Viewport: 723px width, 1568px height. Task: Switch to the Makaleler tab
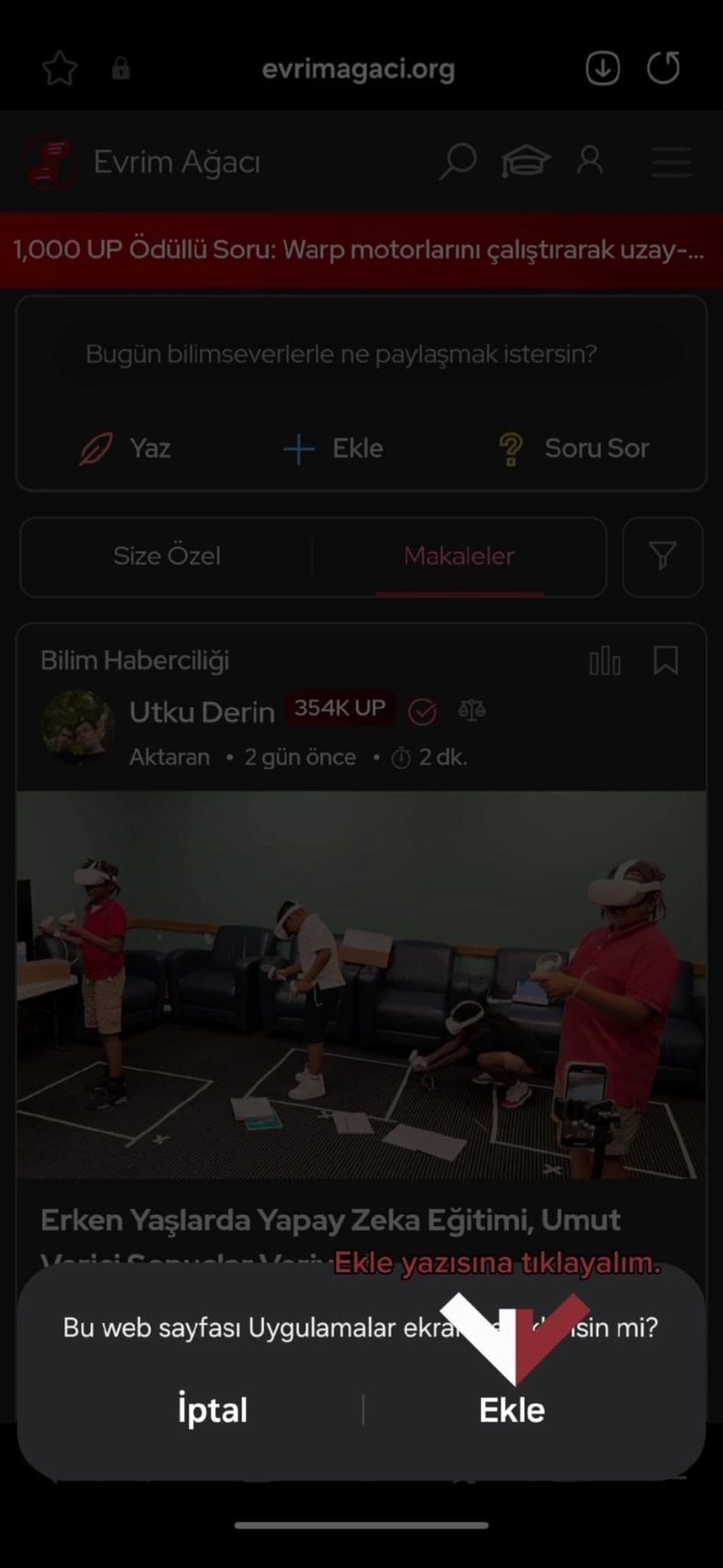[x=459, y=556]
